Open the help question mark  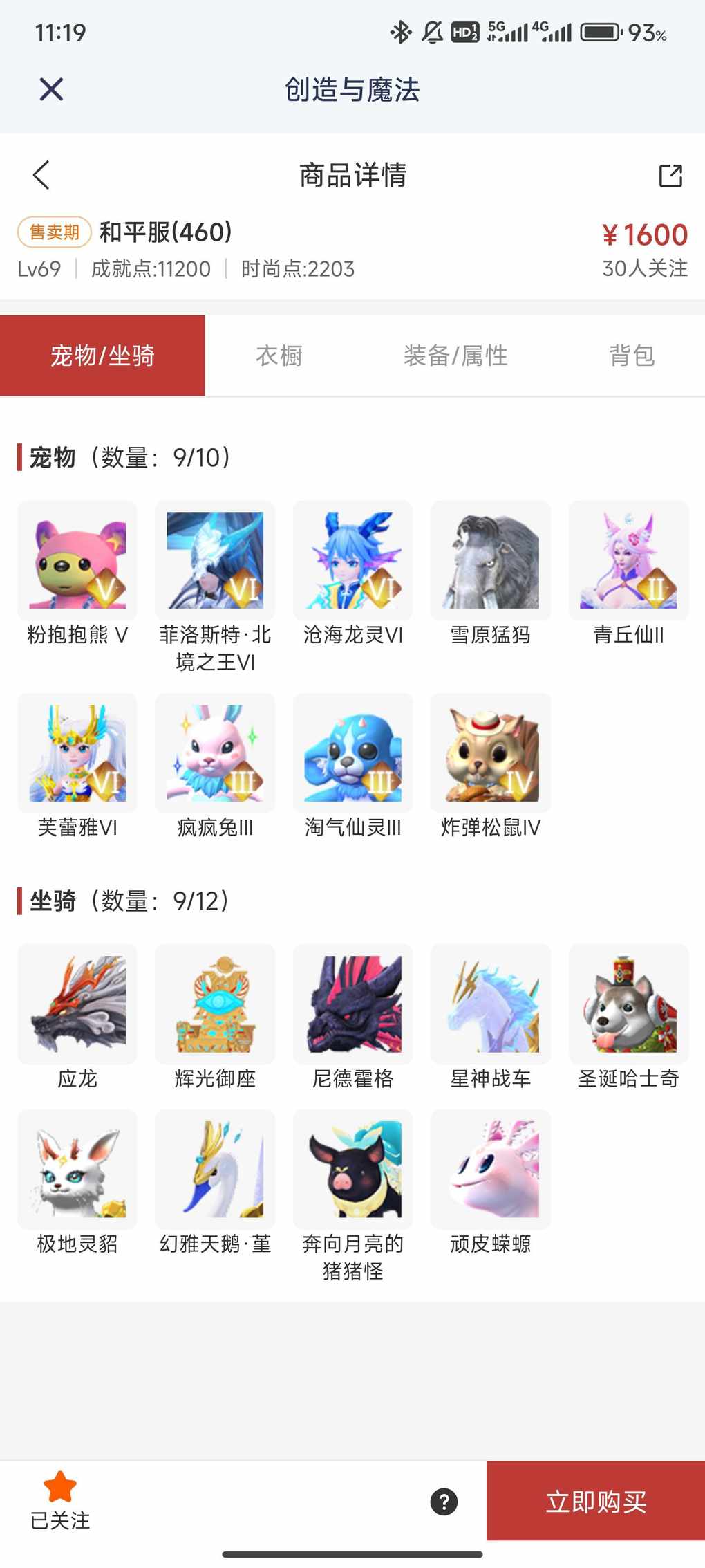coord(444,1502)
